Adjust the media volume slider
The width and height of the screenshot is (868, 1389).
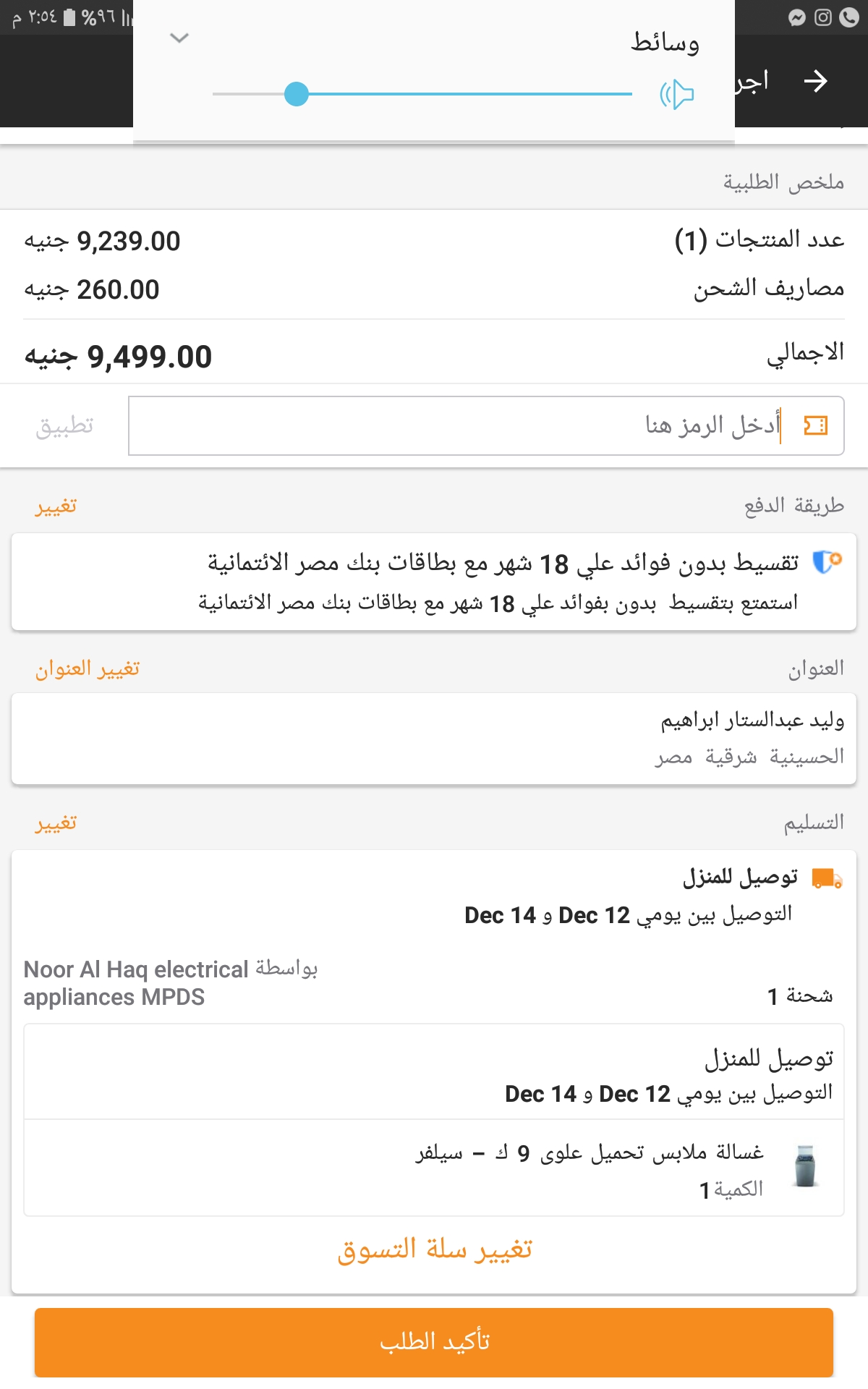[422, 94]
